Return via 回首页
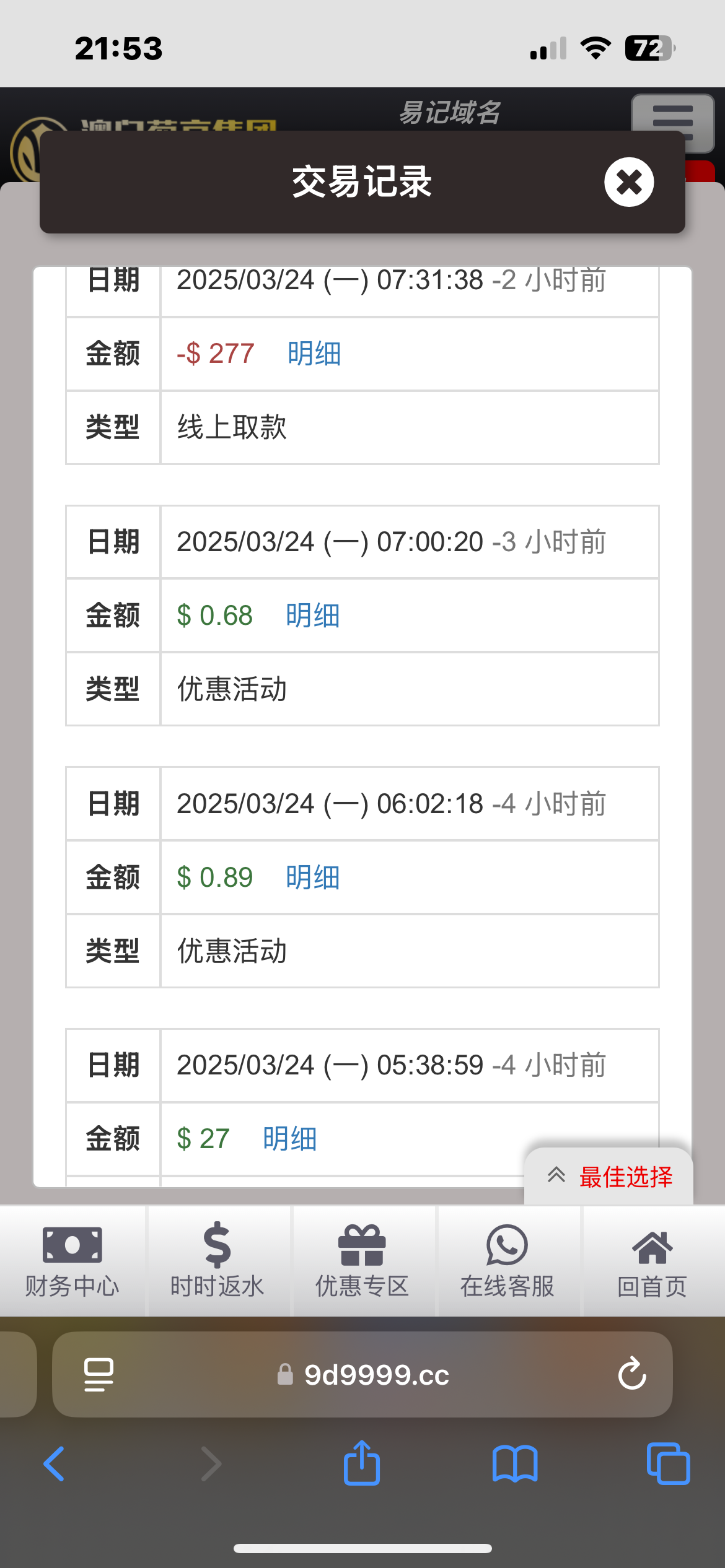The width and height of the screenshot is (725, 1568). click(x=652, y=1261)
